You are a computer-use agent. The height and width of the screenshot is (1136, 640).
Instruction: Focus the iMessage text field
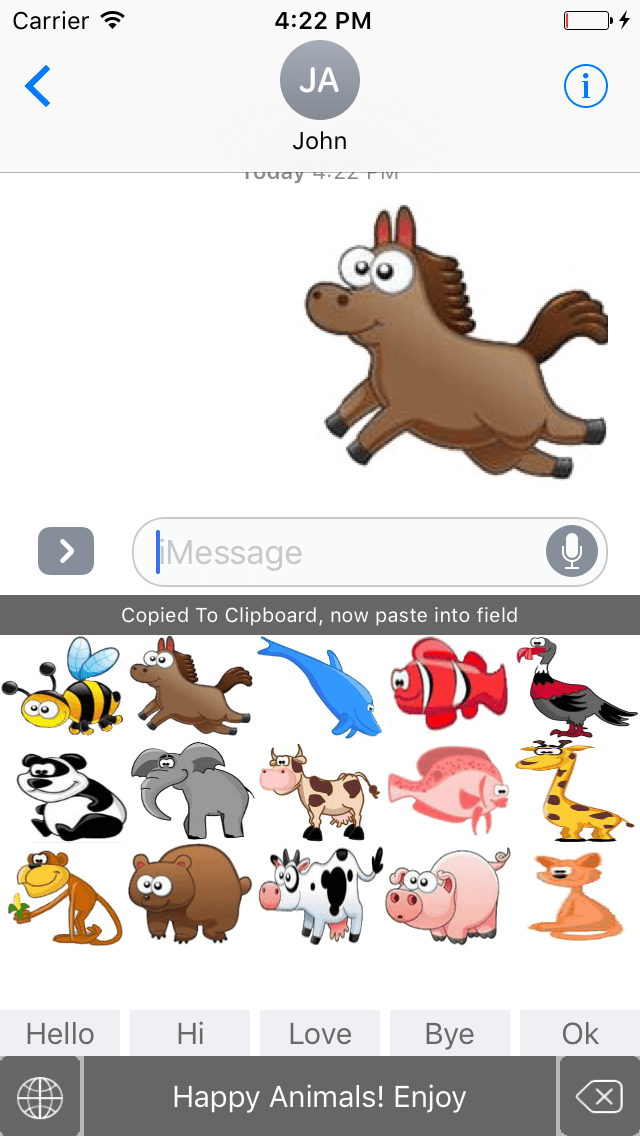(x=340, y=552)
